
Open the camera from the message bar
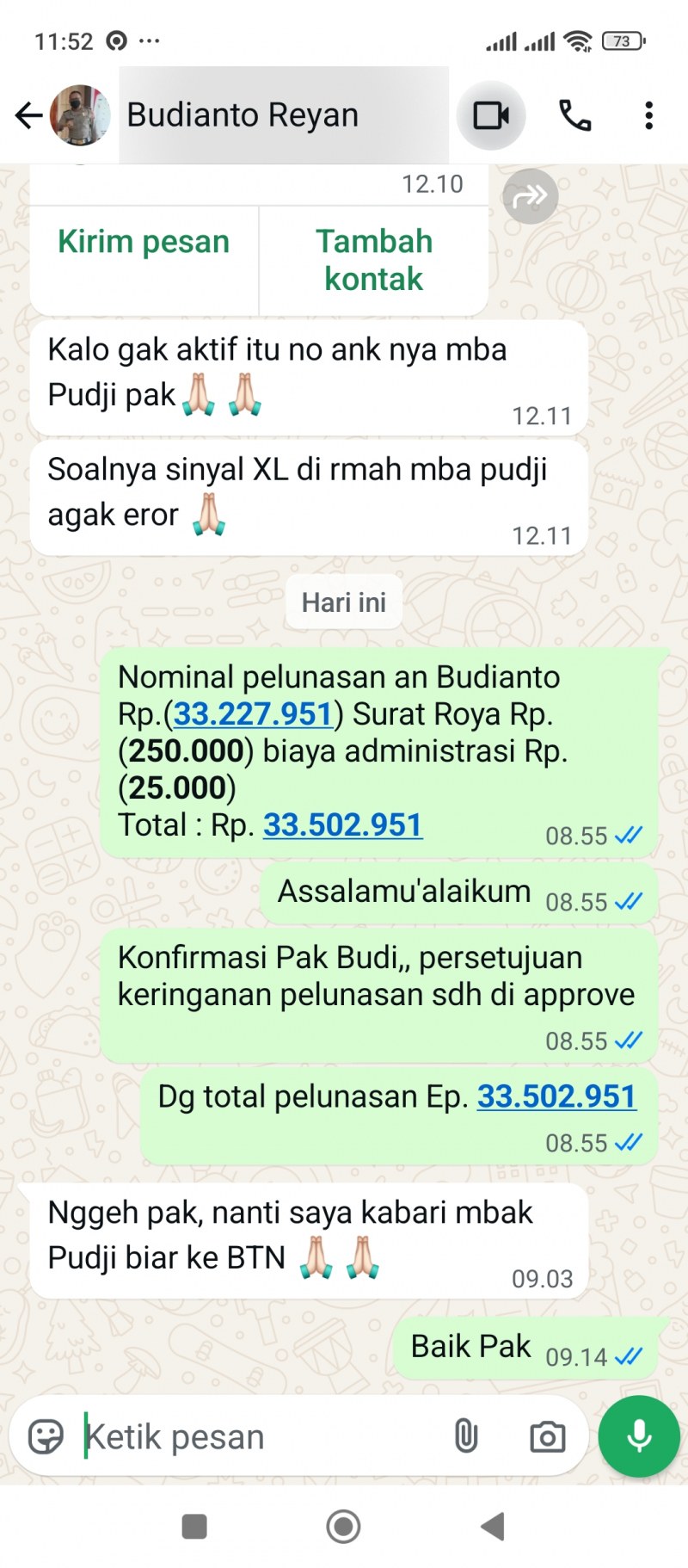coord(547,1436)
